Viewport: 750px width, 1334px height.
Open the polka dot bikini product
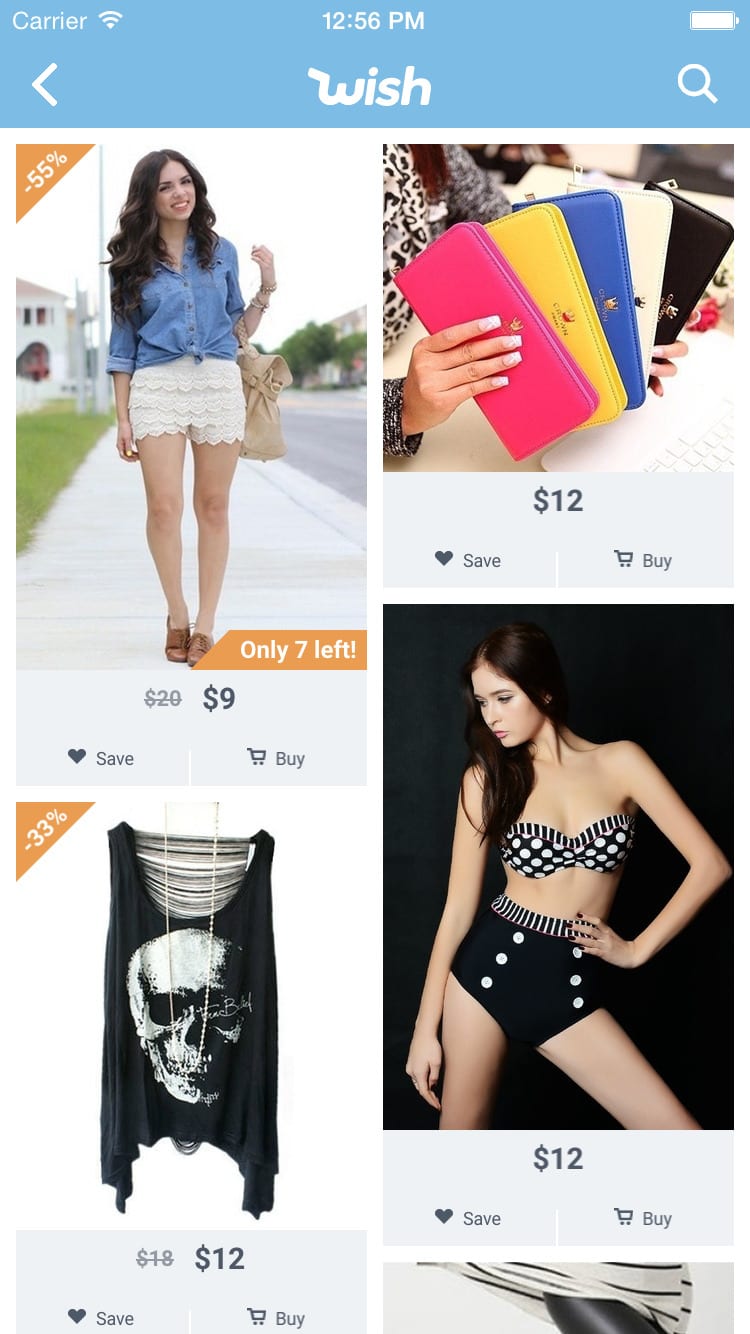click(558, 867)
